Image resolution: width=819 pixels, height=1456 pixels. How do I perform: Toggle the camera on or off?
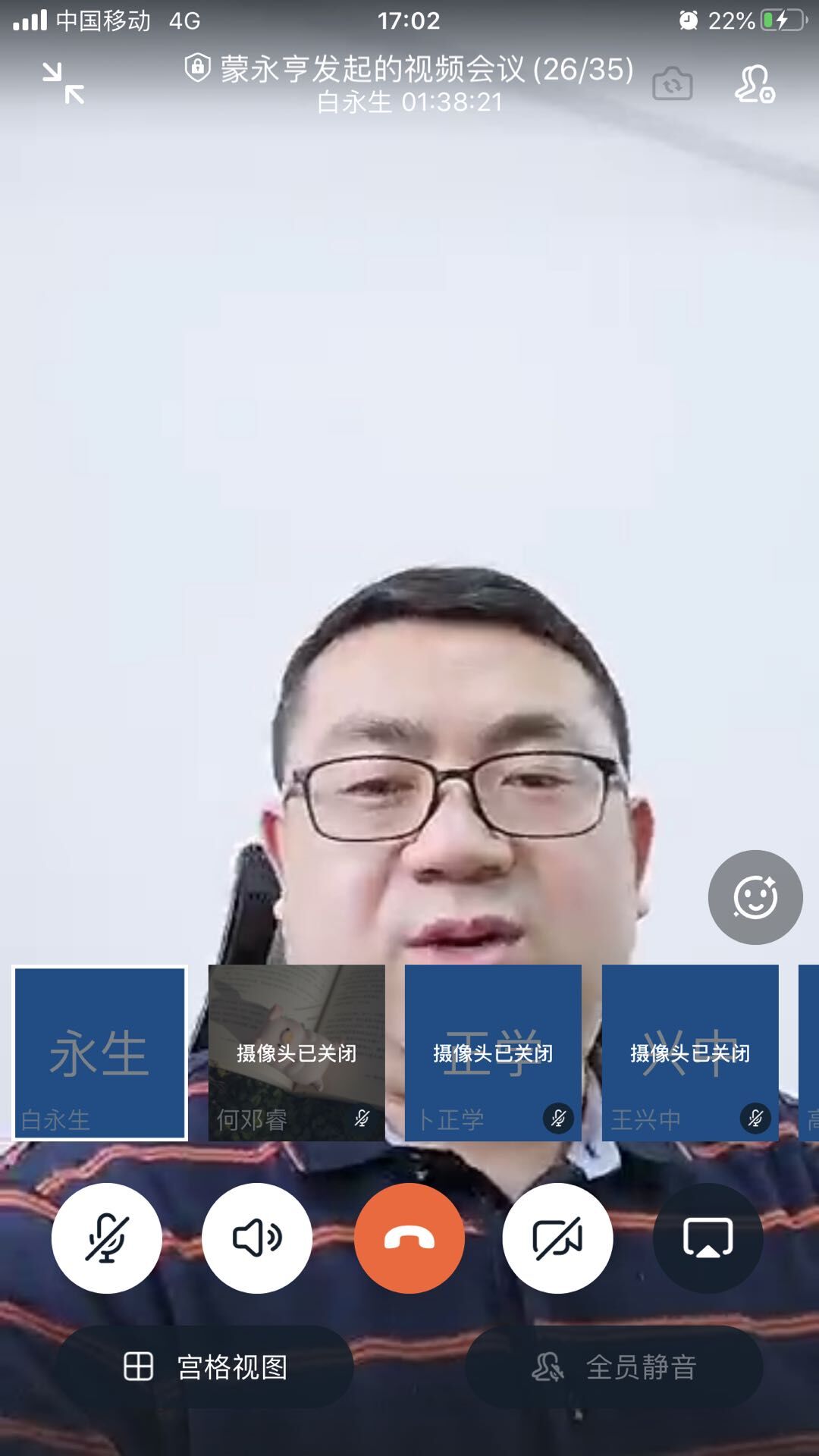(x=557, y=1238)
